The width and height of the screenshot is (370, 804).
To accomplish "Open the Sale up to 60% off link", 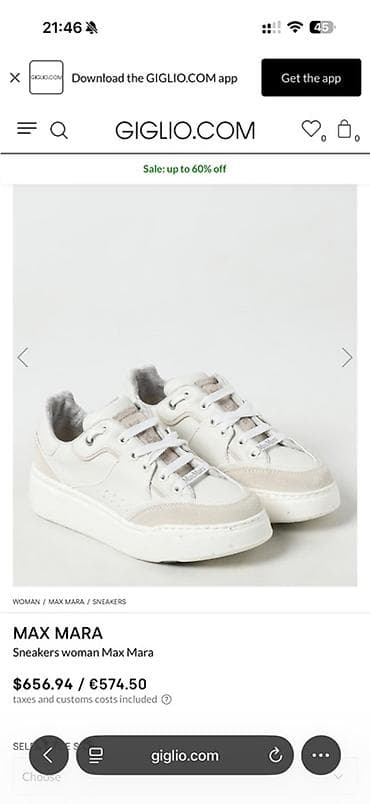I will 184,169.
